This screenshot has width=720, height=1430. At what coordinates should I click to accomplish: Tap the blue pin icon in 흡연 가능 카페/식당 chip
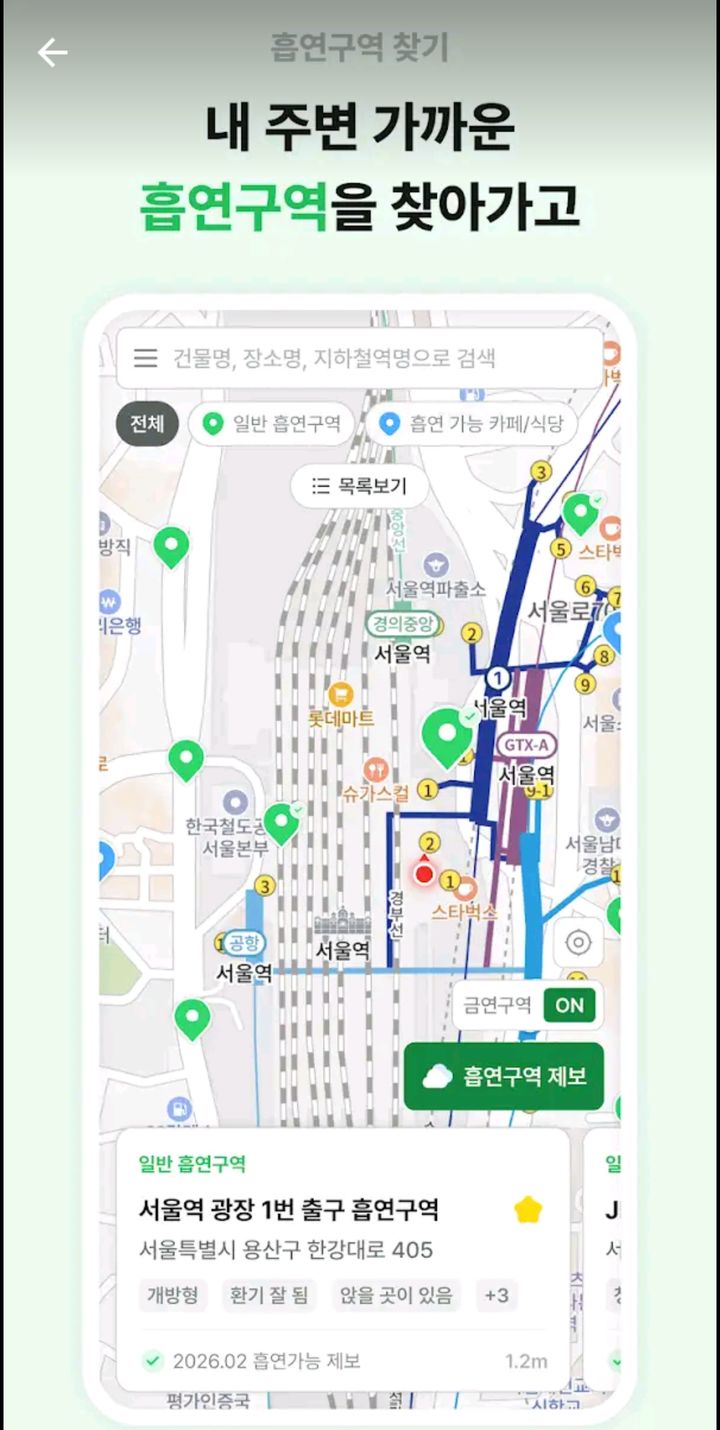coord(389,423)
